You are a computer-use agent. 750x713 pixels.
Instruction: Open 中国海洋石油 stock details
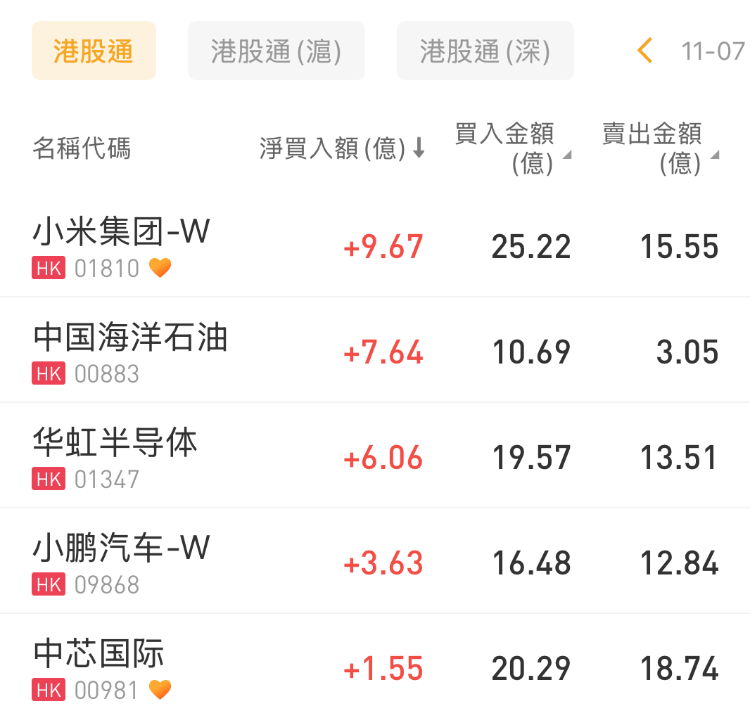coord(130,352)
